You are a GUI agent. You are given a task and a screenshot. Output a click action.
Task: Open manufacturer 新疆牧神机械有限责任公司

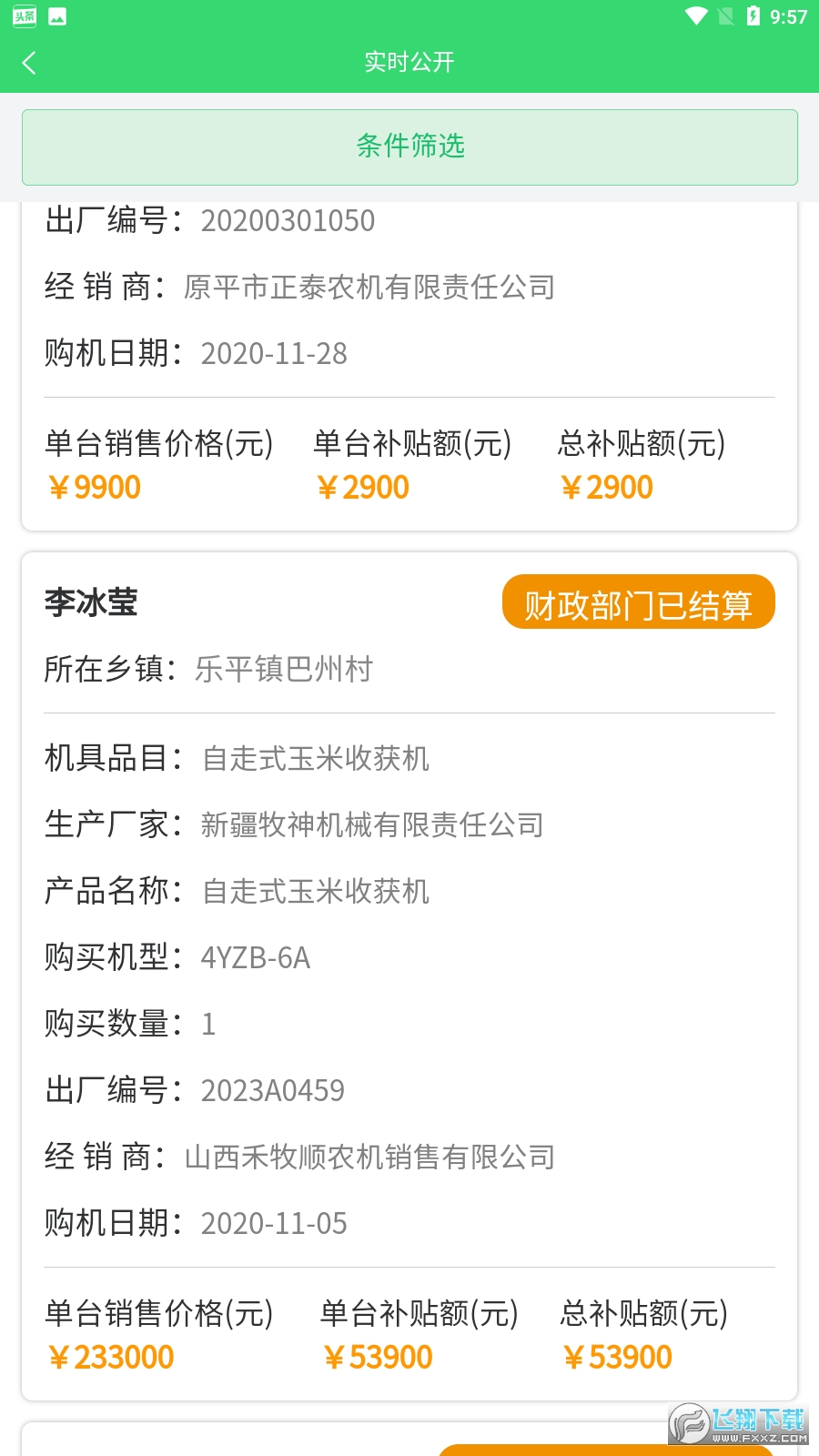(x=371, y=824)
